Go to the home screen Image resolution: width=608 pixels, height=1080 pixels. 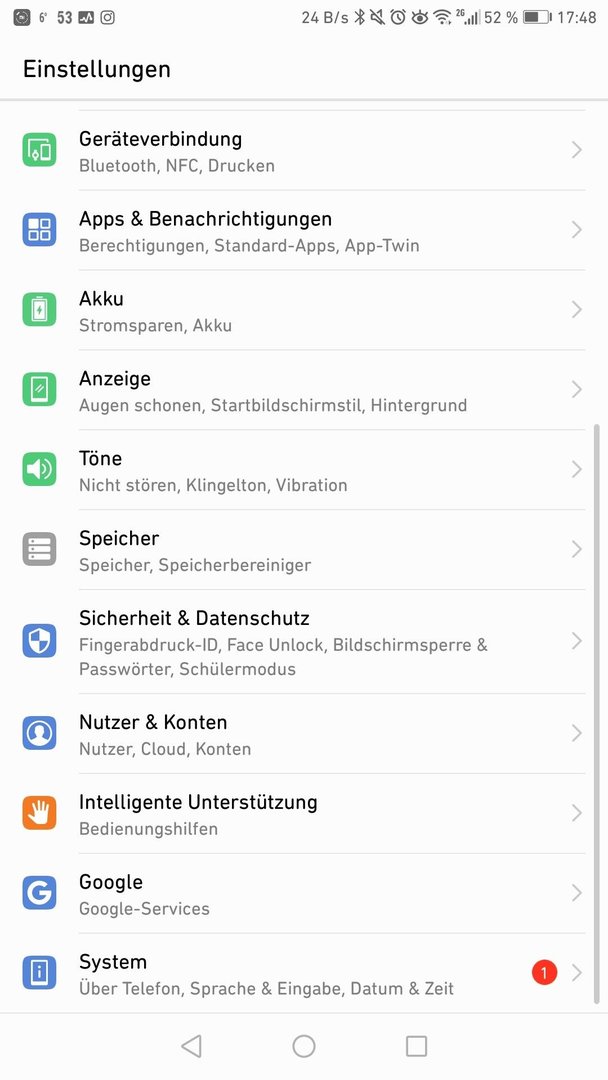click(x=304, y=1046)
